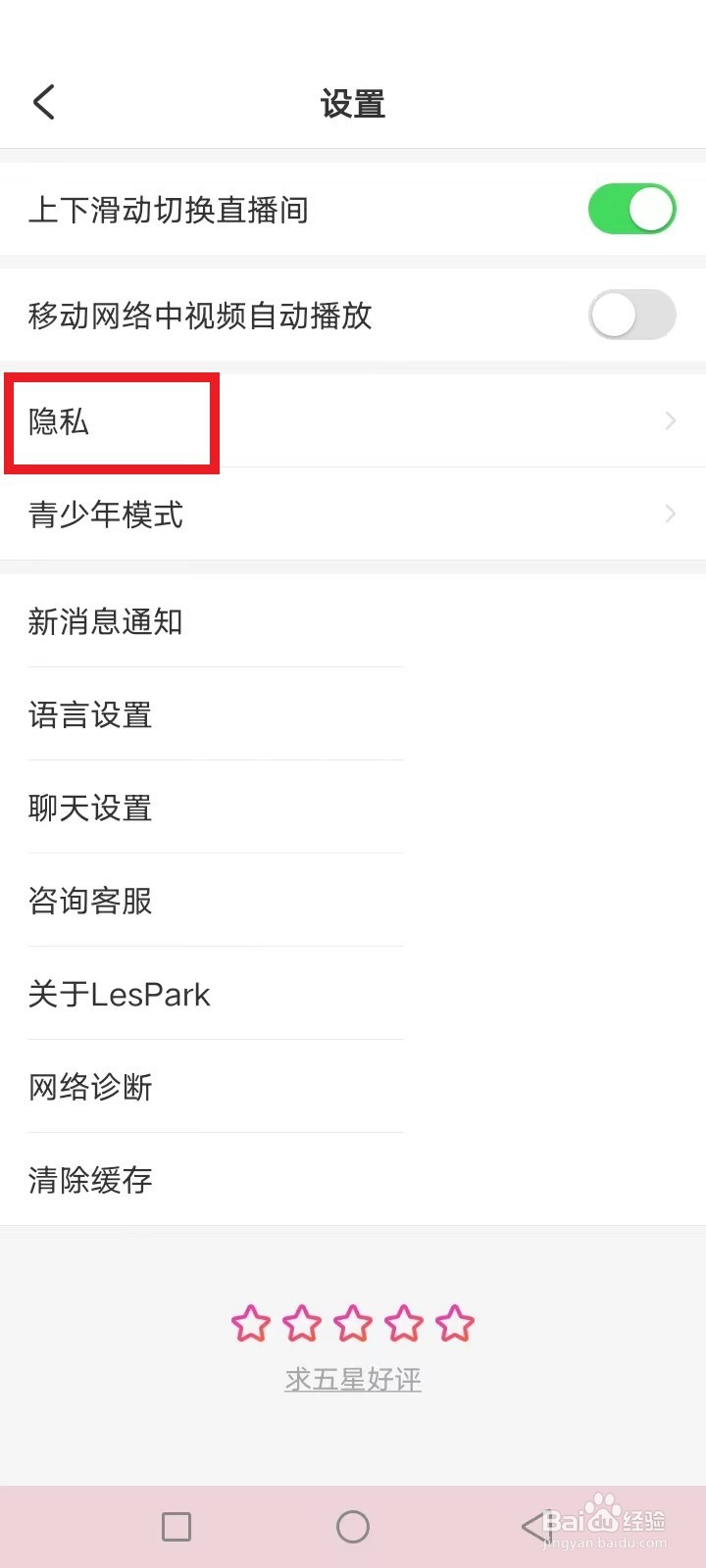Open 聊天设置 chat settings
This screenshot has height=1568, width=706.
click(x=90, y=808)
